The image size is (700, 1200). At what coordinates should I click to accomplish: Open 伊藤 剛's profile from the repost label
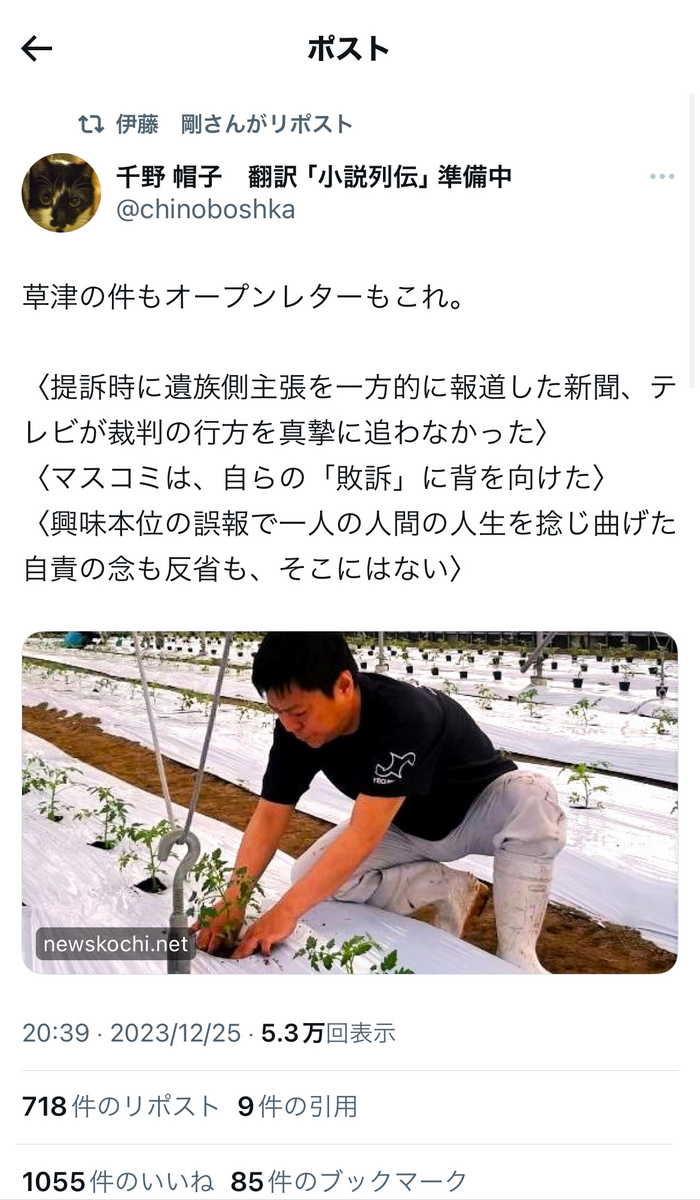[233, 124]
